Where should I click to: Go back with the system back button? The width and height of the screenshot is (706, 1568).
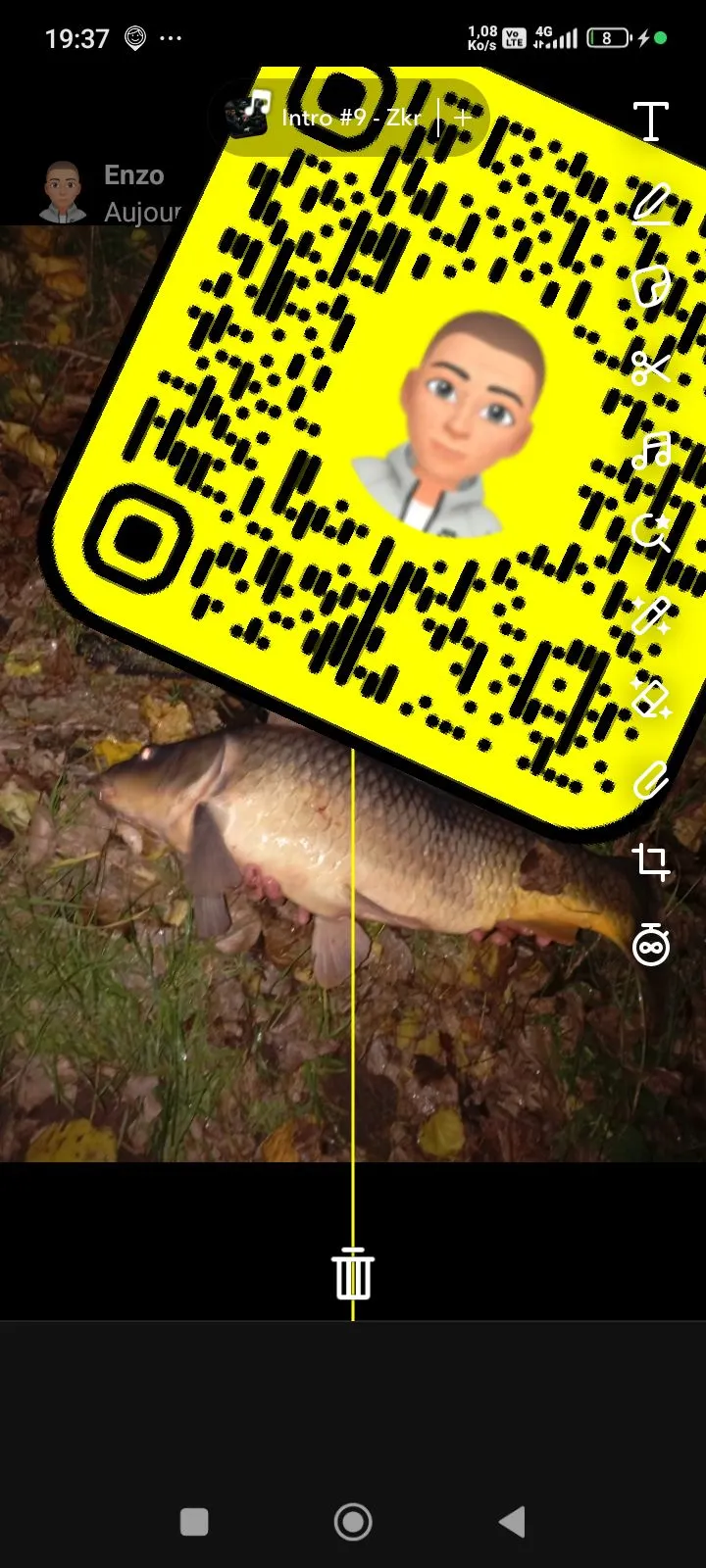pyautogui.click(x=512, y=1521)
